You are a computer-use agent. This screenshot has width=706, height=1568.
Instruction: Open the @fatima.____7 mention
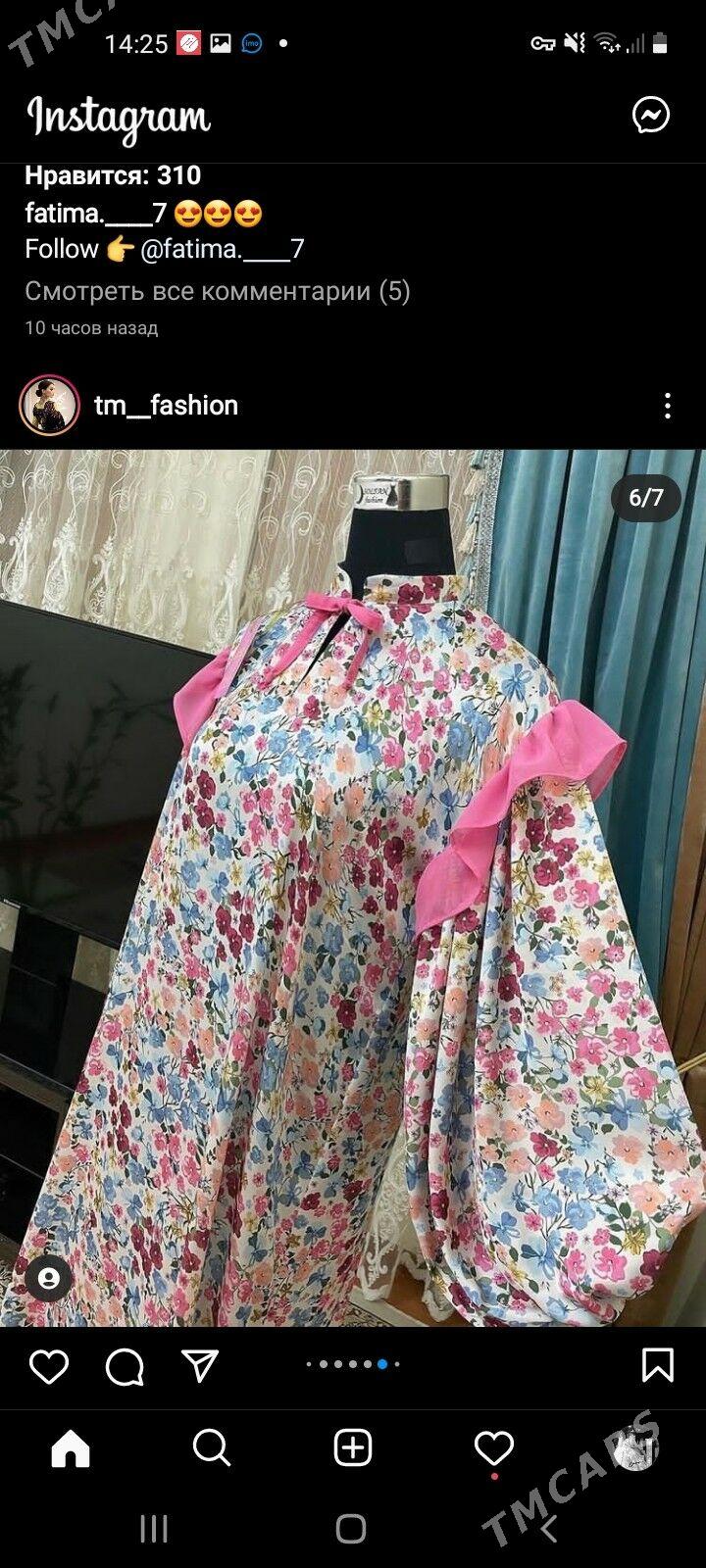[x=222, y=249]
